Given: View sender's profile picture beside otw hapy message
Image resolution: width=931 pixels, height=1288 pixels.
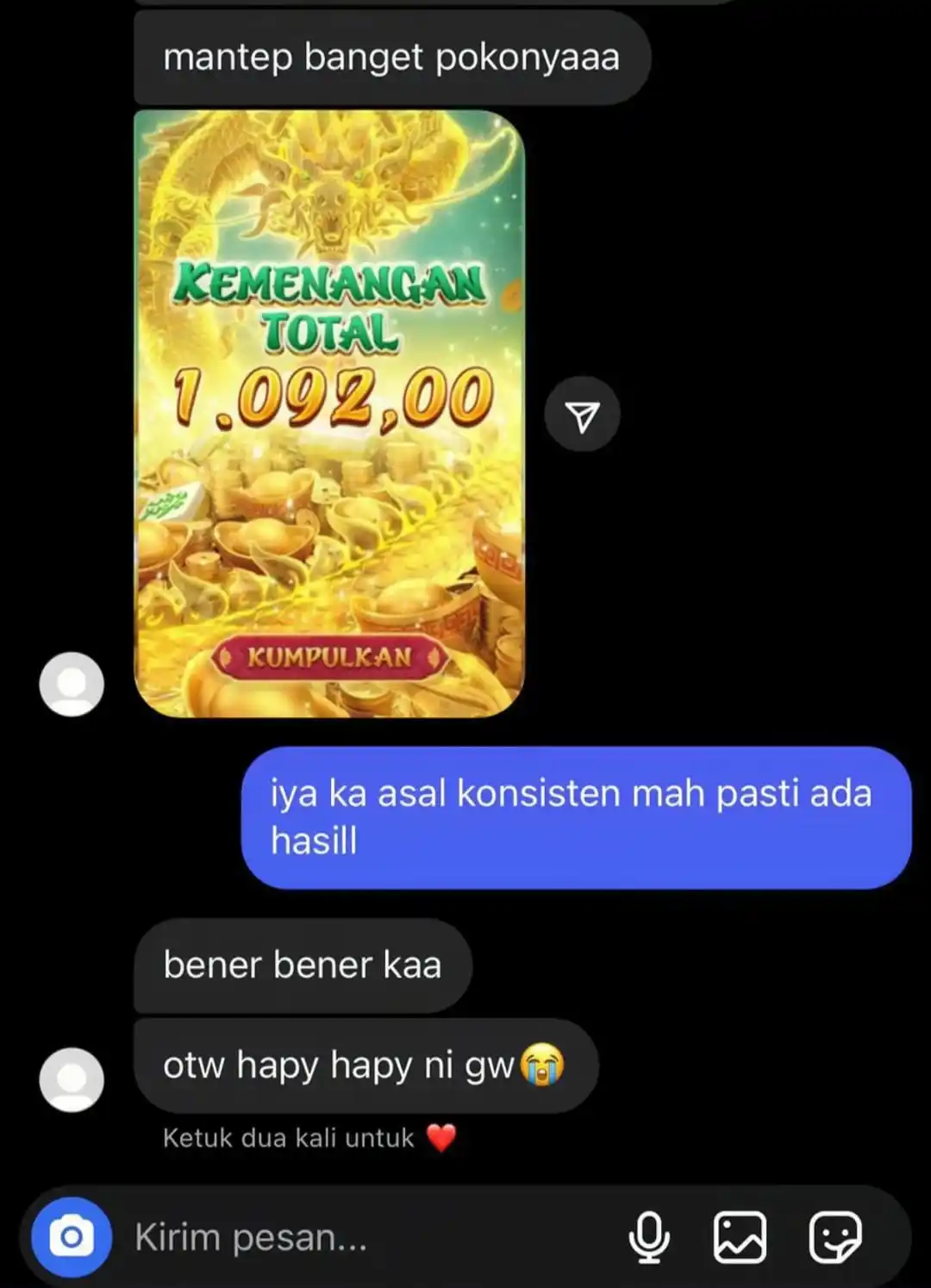Looking at the screenshot, I should 72,1080.
